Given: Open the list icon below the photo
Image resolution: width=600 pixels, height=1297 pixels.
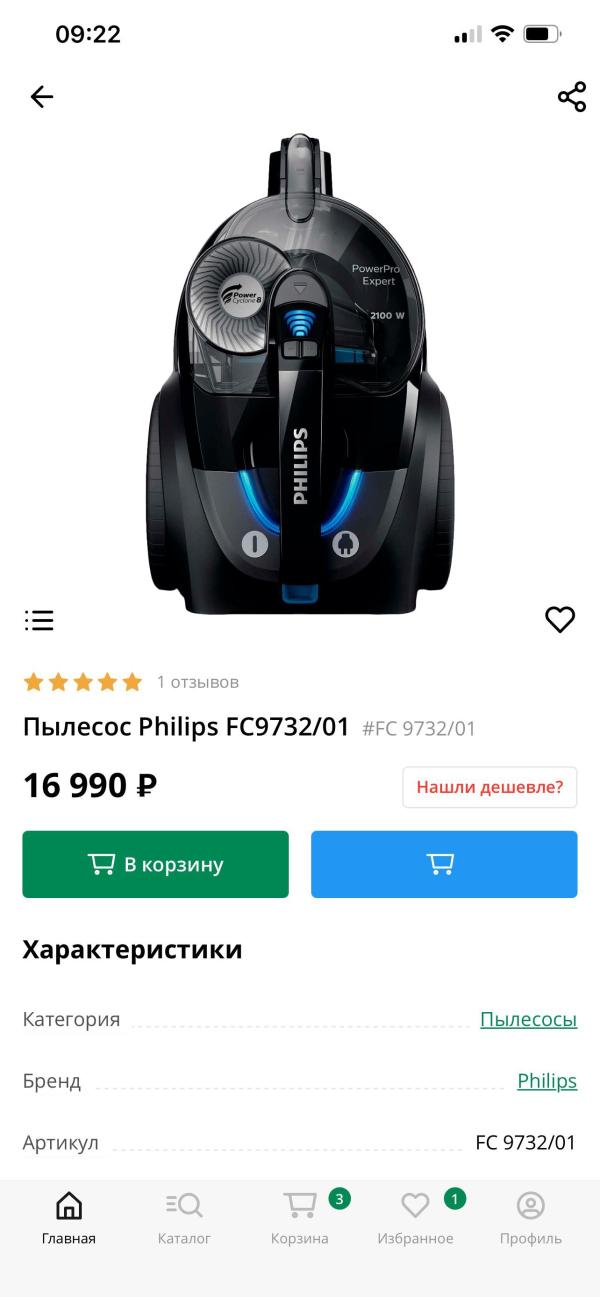Looking at the screenshot, I should tap(39, 620).
